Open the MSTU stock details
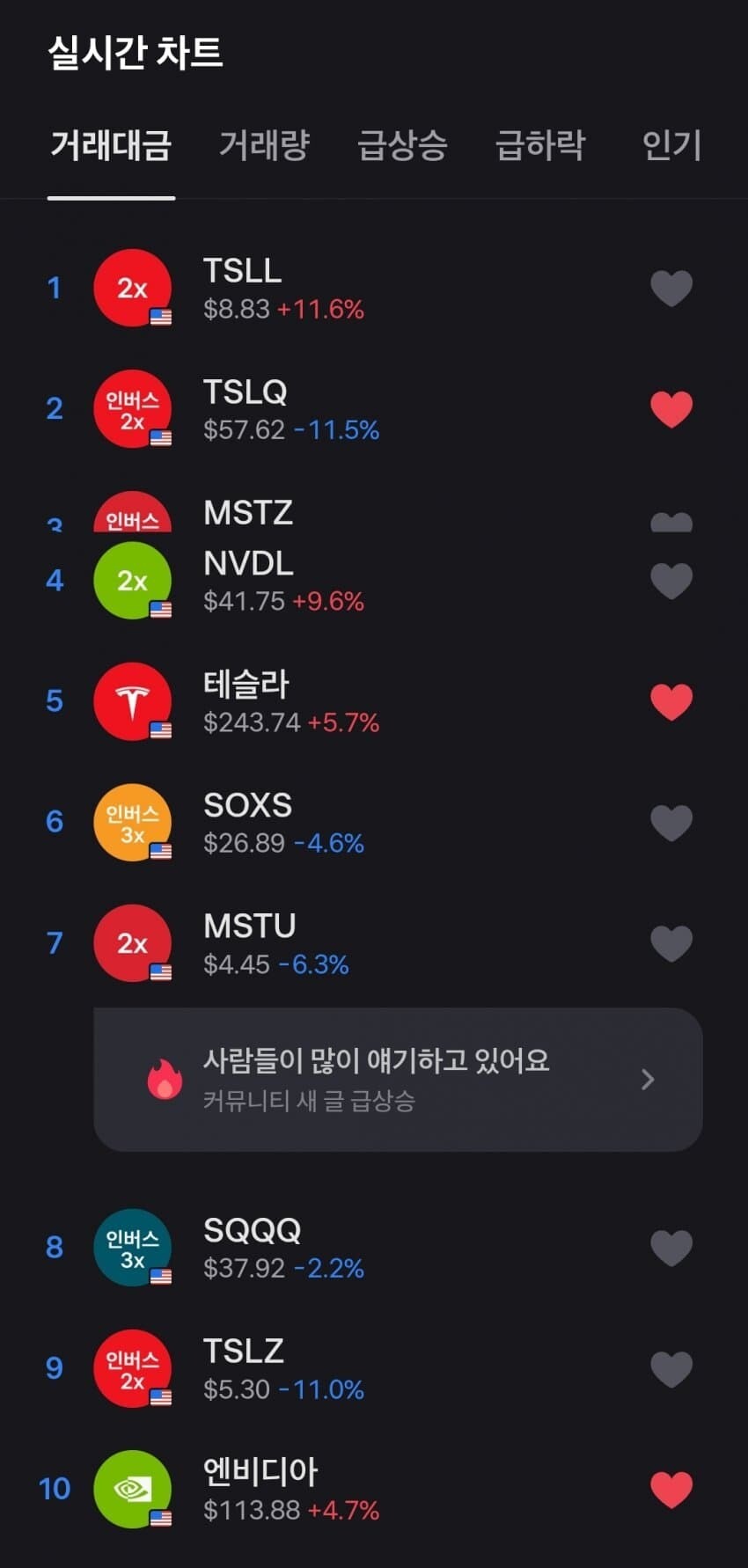Image resolution: width=748 pixels, height=1568 pixels. (352, 944)
